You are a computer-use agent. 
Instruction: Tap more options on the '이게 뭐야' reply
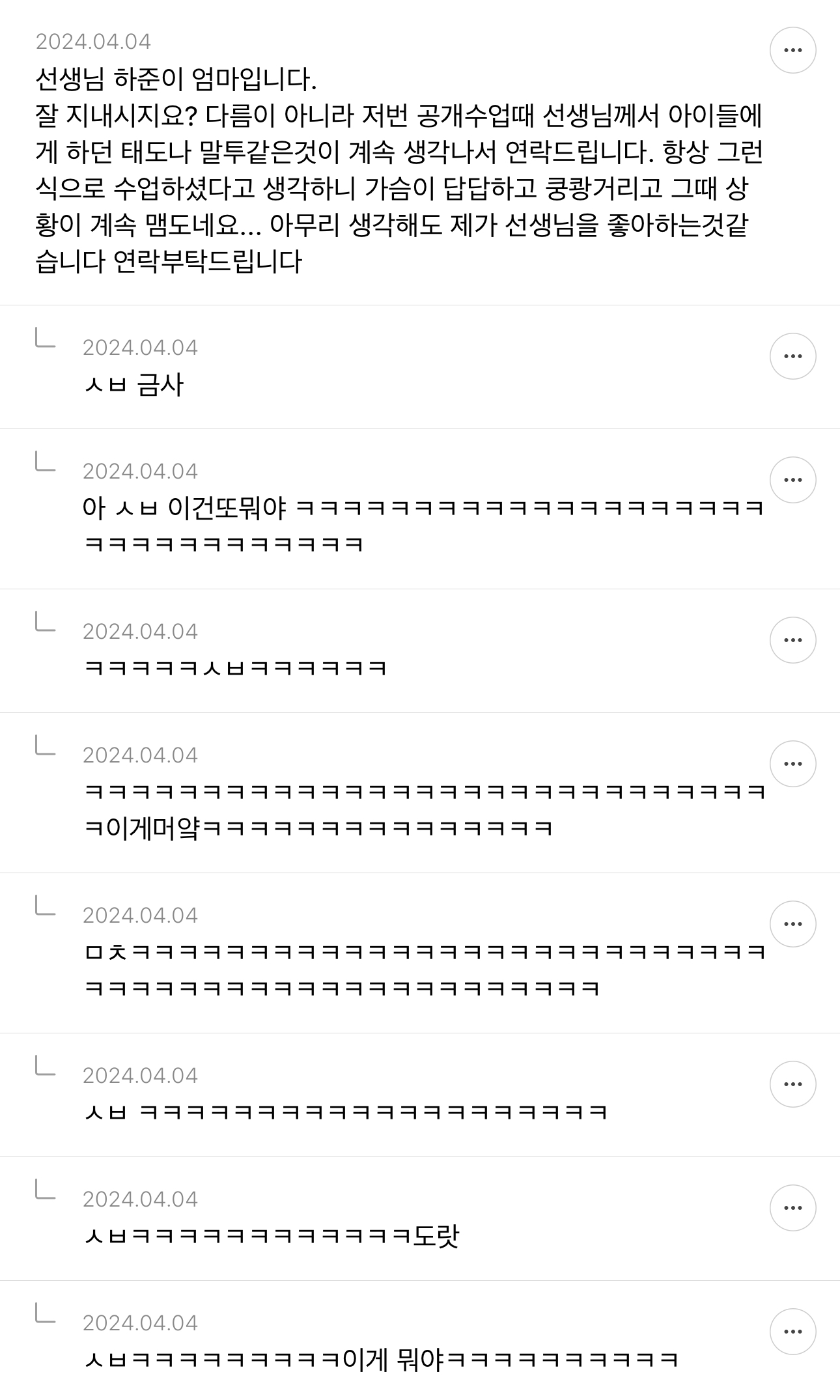[x=792, y=1332]
